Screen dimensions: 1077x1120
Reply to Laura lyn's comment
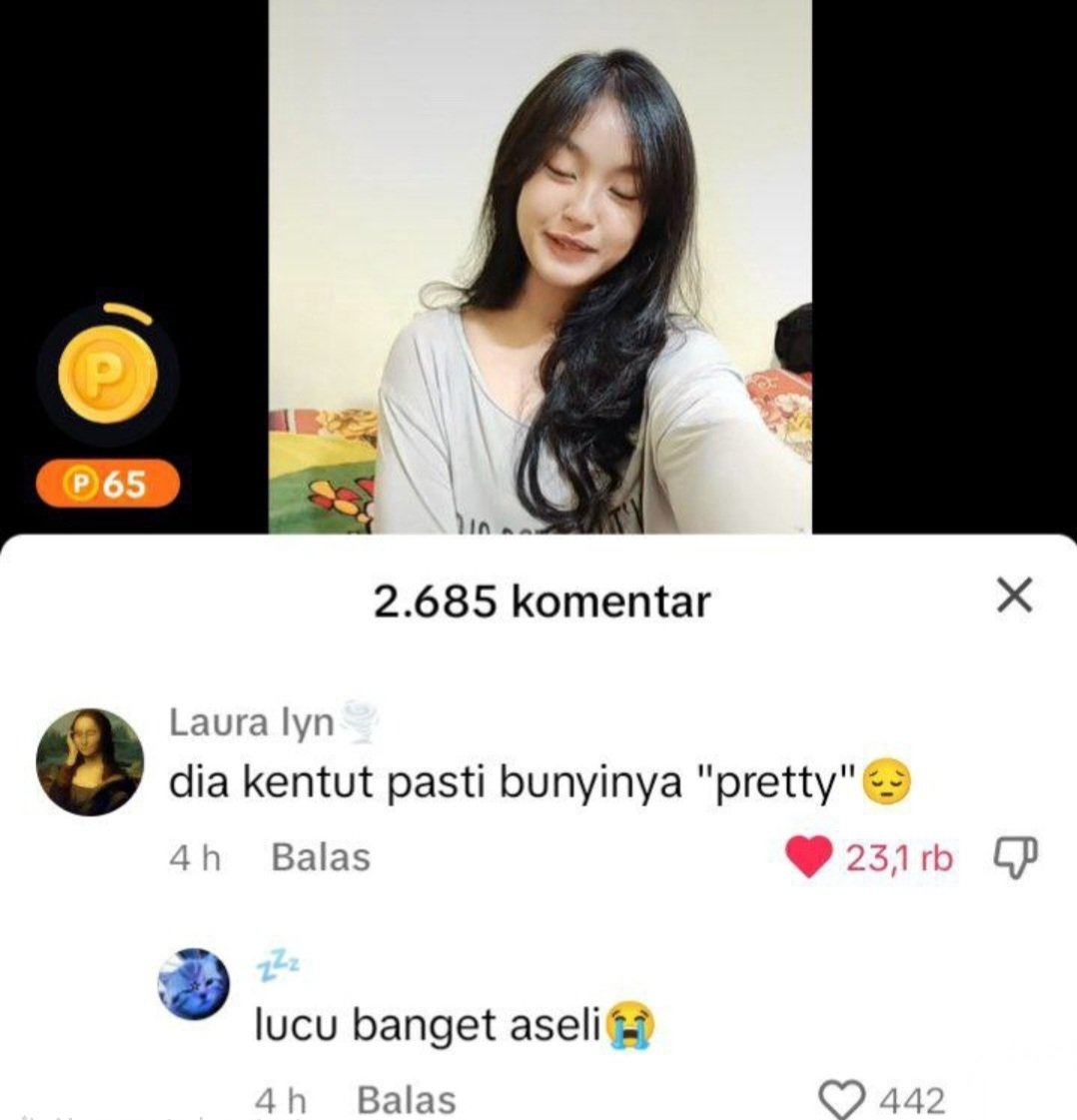coord(321,857)
